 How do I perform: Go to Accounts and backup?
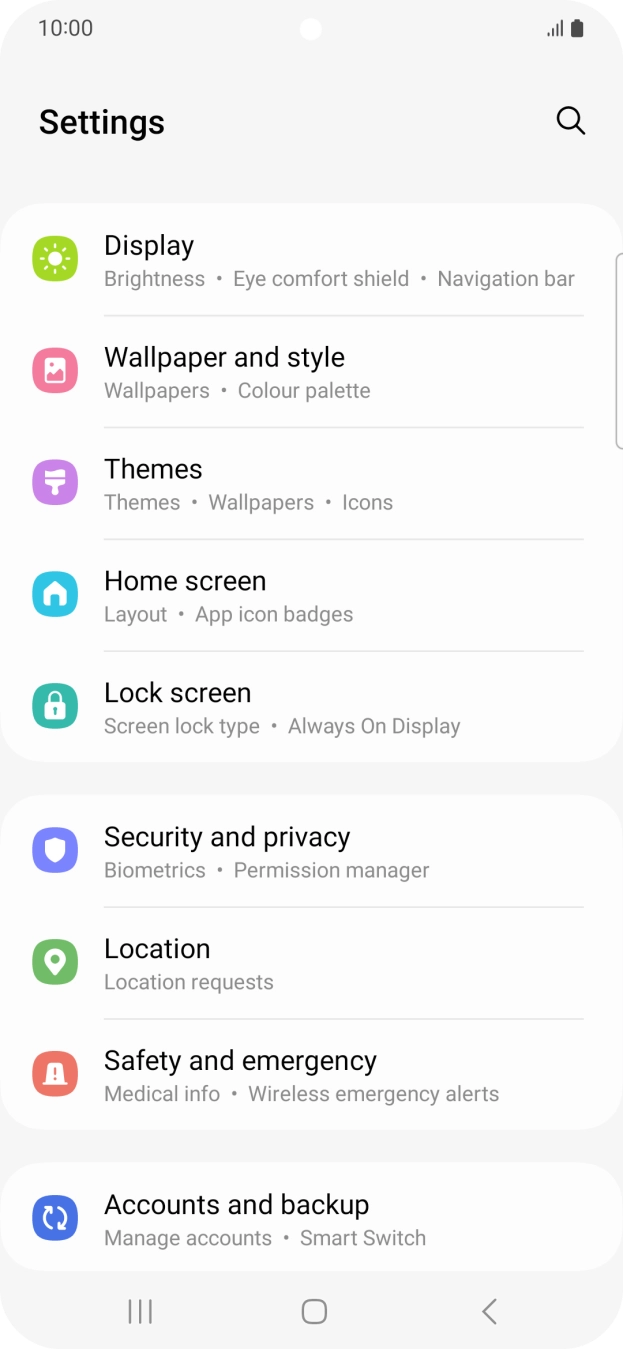tap(310, 1219)
